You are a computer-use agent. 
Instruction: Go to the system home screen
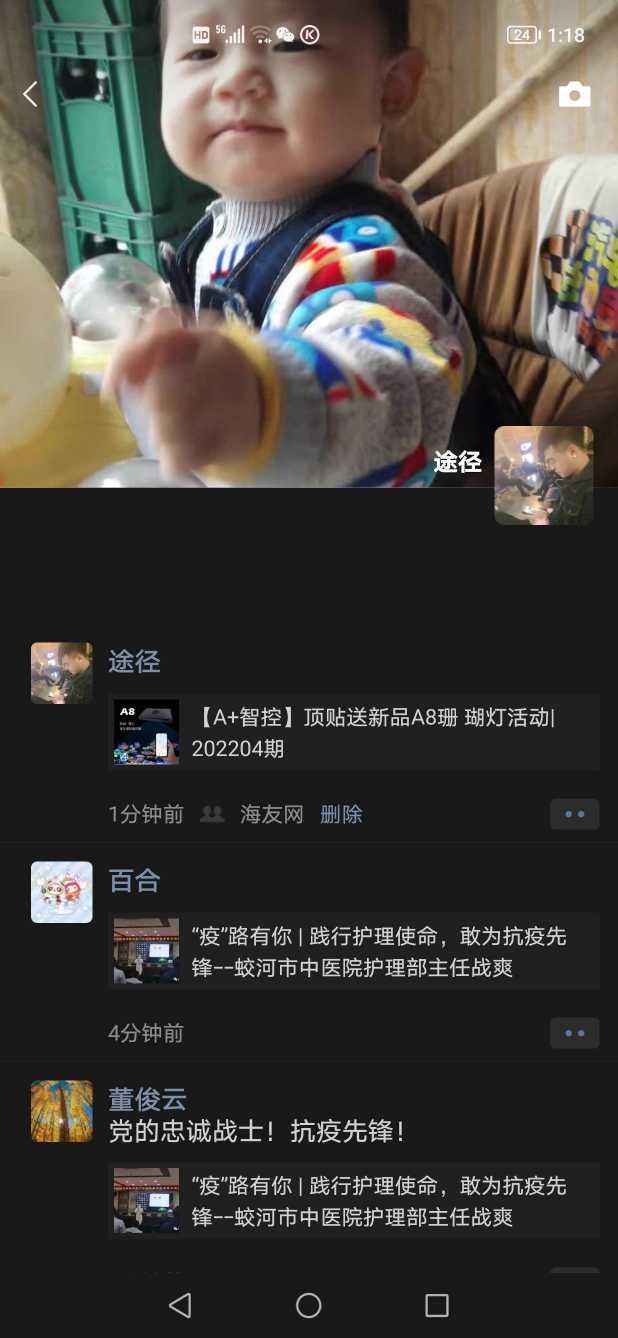click(309, 1305)
